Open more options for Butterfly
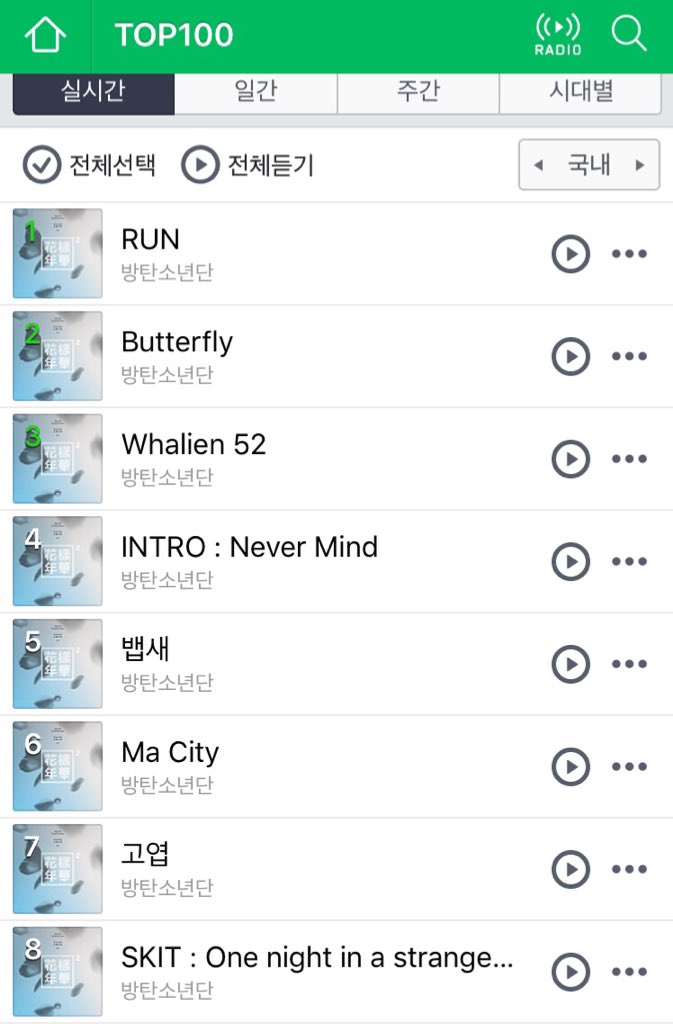This screenshot has width=673, height=1024. [629, 357]
